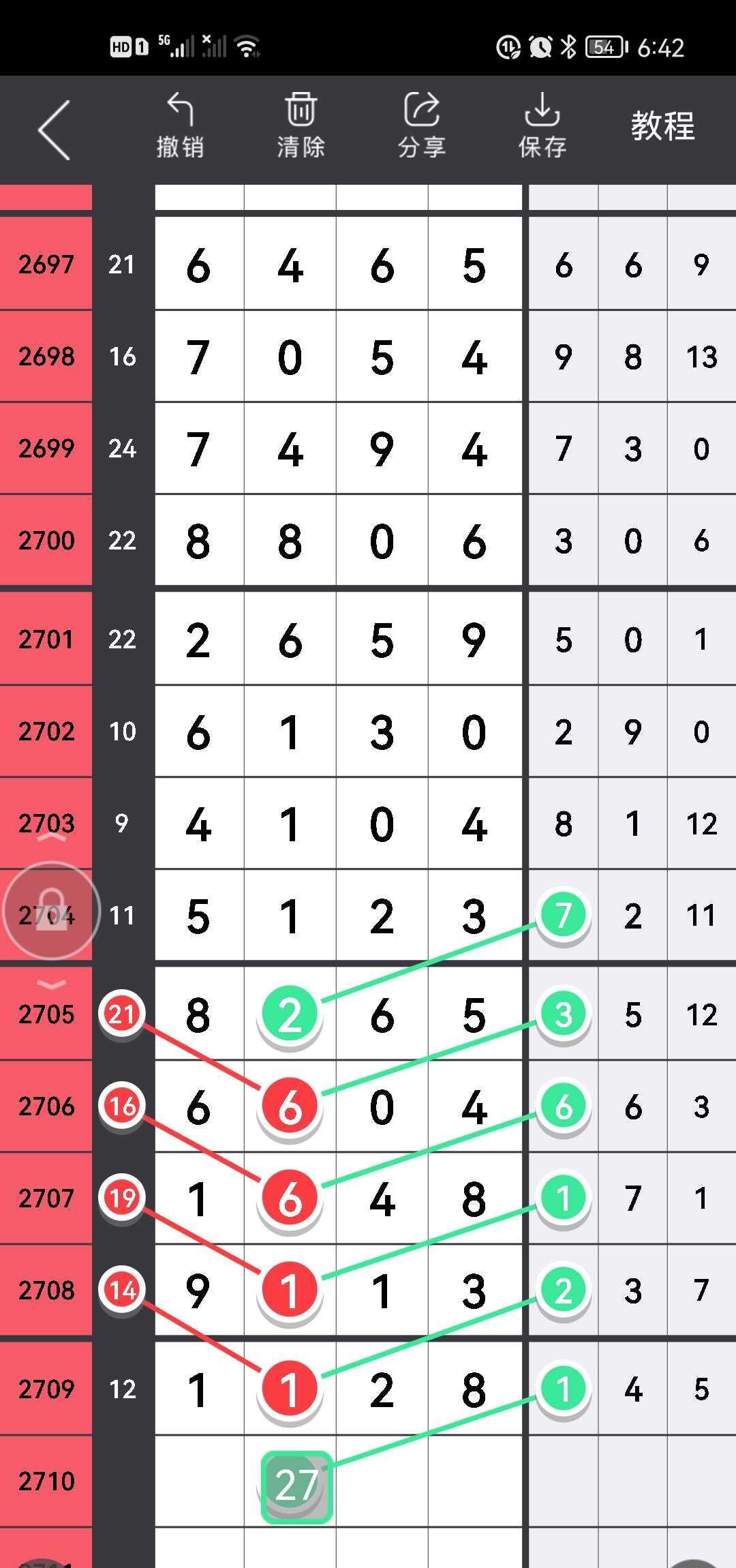Go back using the top-left arrow
736x1568 pixels.
point(55,130)
